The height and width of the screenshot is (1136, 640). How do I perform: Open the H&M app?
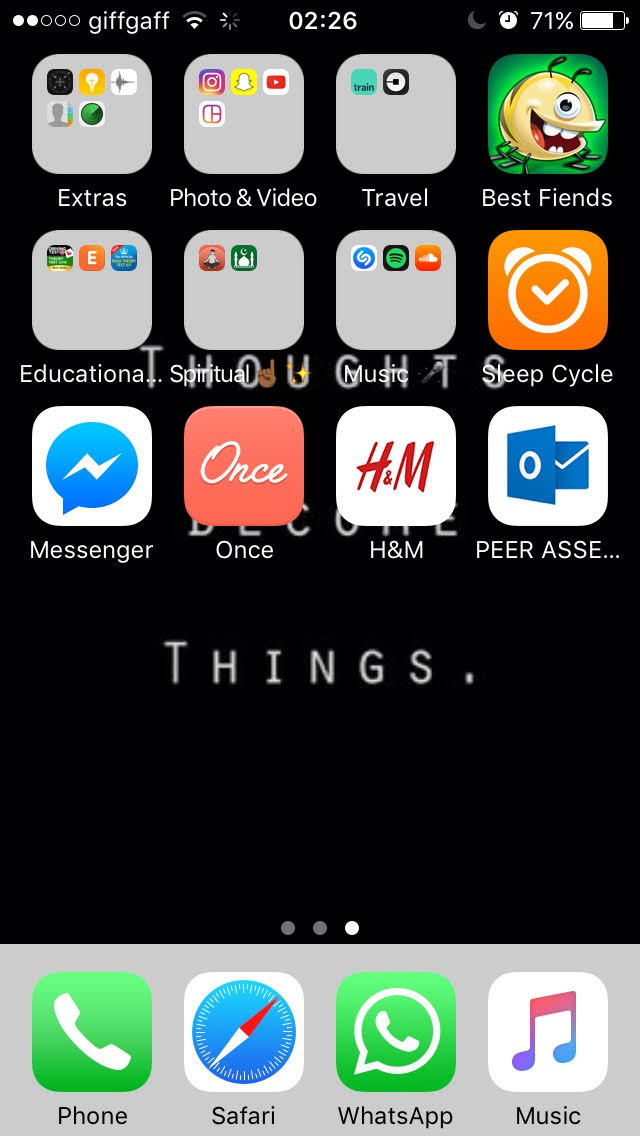pos(396,466)
